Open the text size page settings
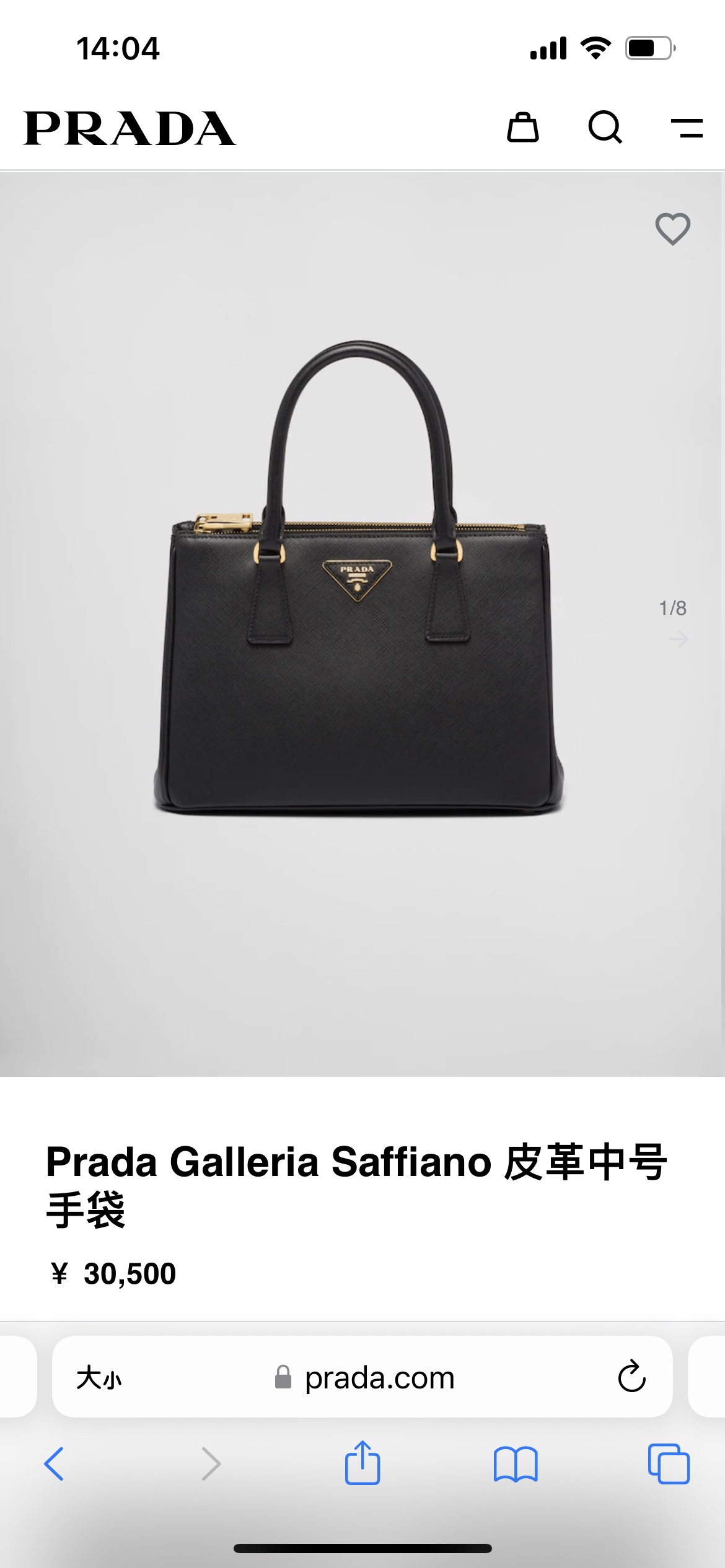 click(99, 1378)
